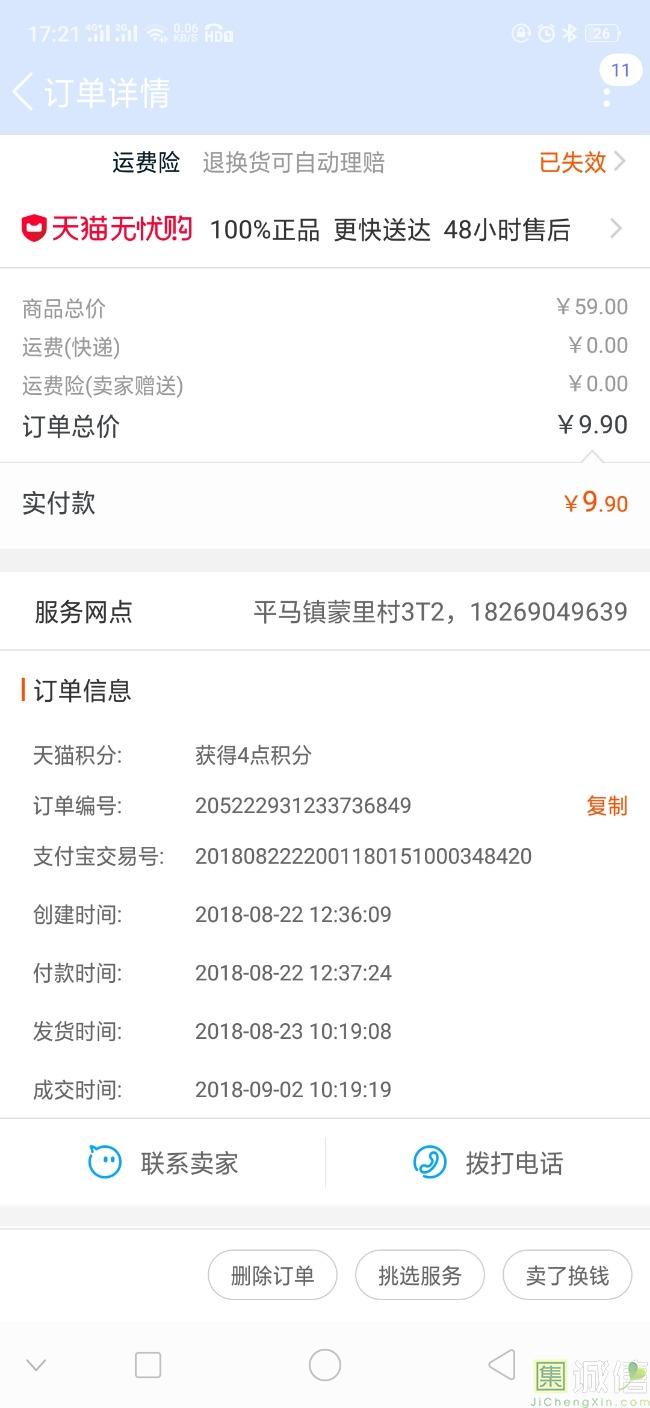The height and width of the screenshot is (1408, 650).
Task: Open the overflow menu with badge 11
Action: [607, 95]
